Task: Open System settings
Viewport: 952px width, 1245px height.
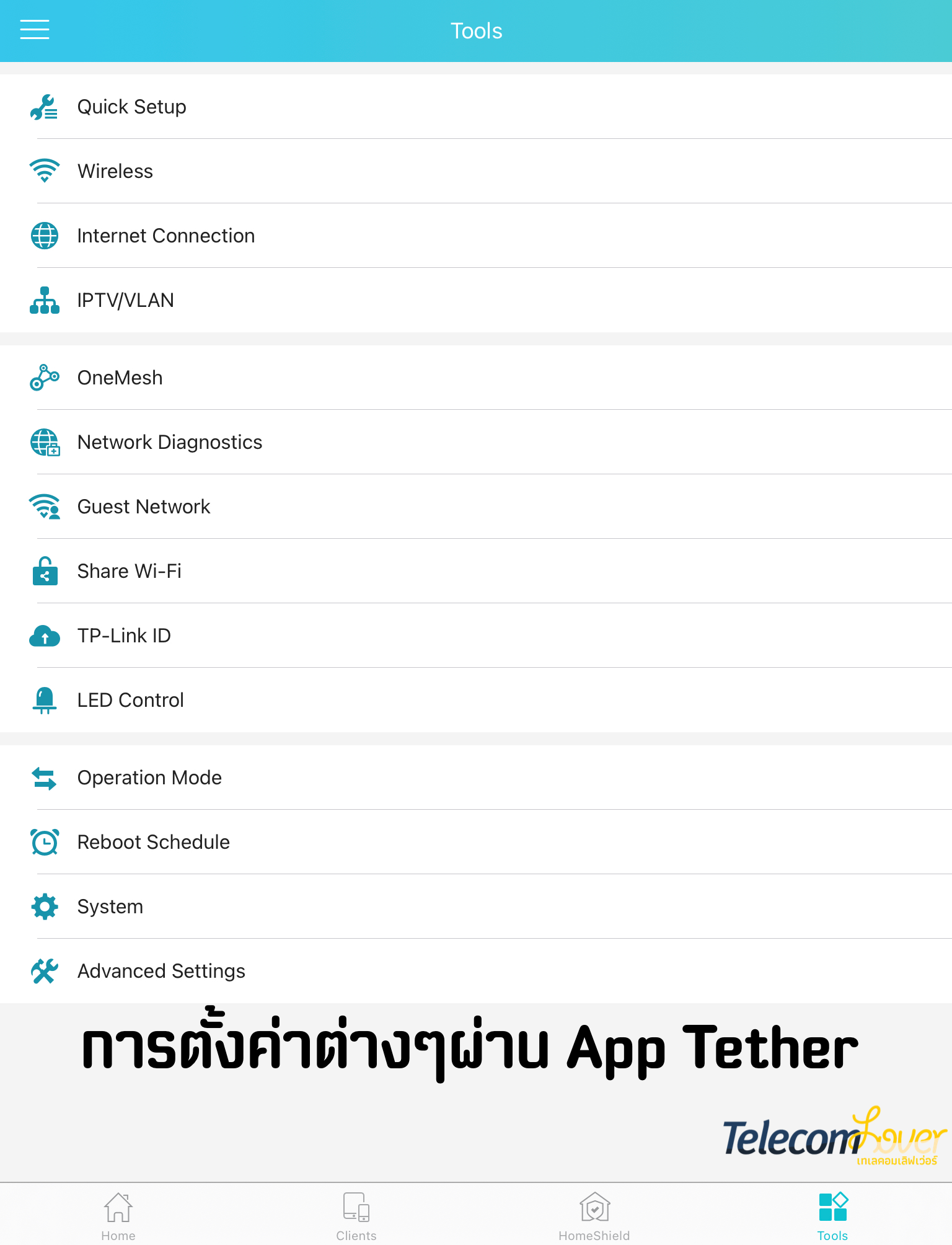Action: [x=110, y=906]
